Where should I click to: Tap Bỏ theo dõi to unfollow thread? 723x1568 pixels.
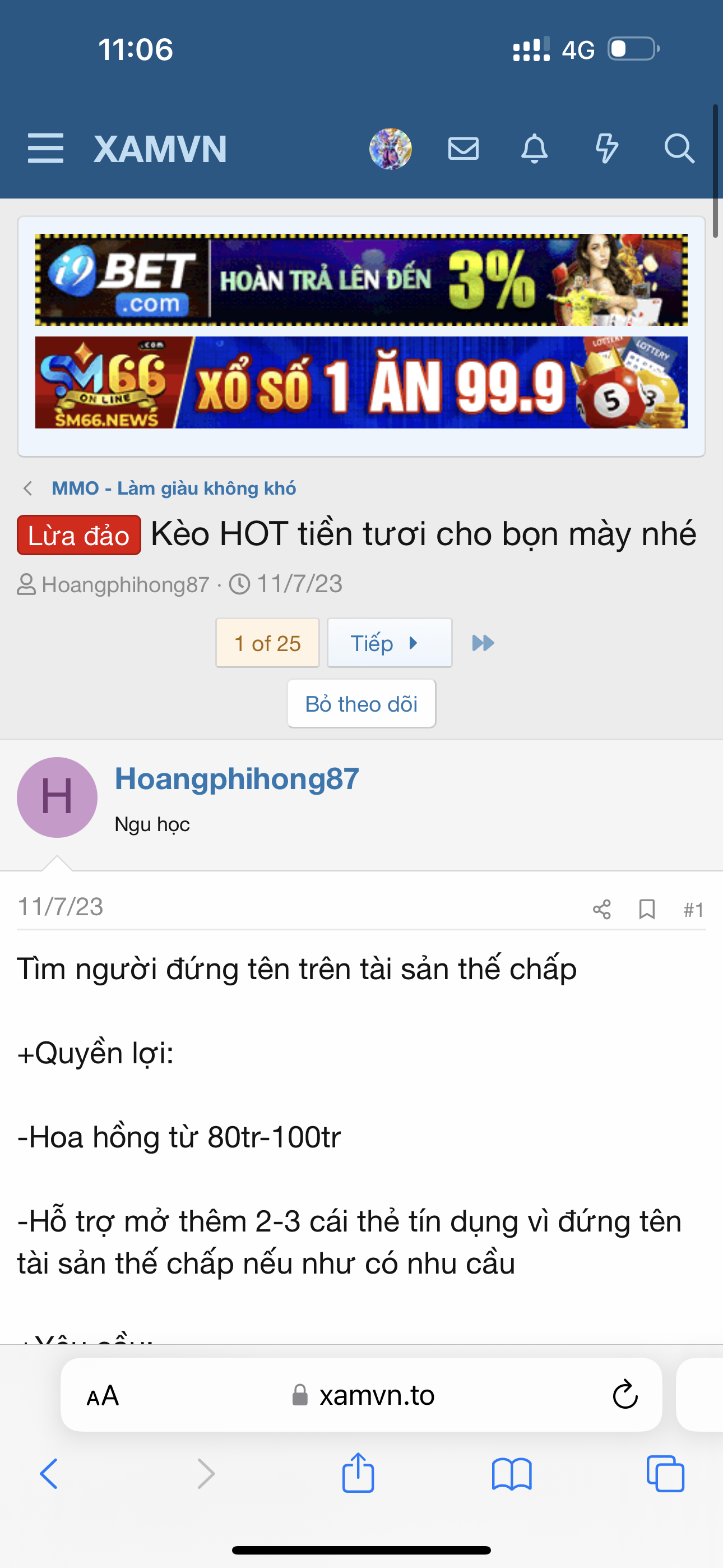click(361, 704)
